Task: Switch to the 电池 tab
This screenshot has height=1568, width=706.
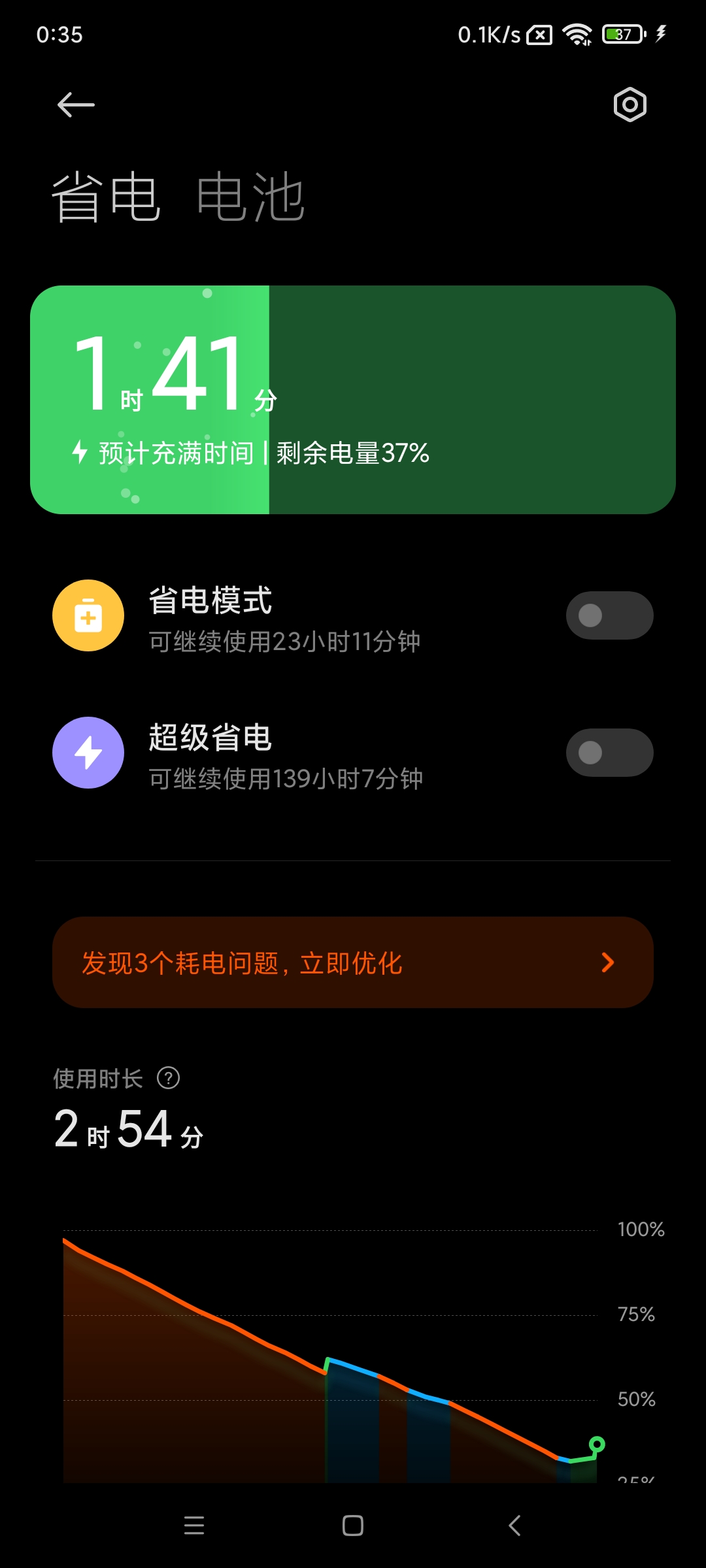Action: (251, 197)
